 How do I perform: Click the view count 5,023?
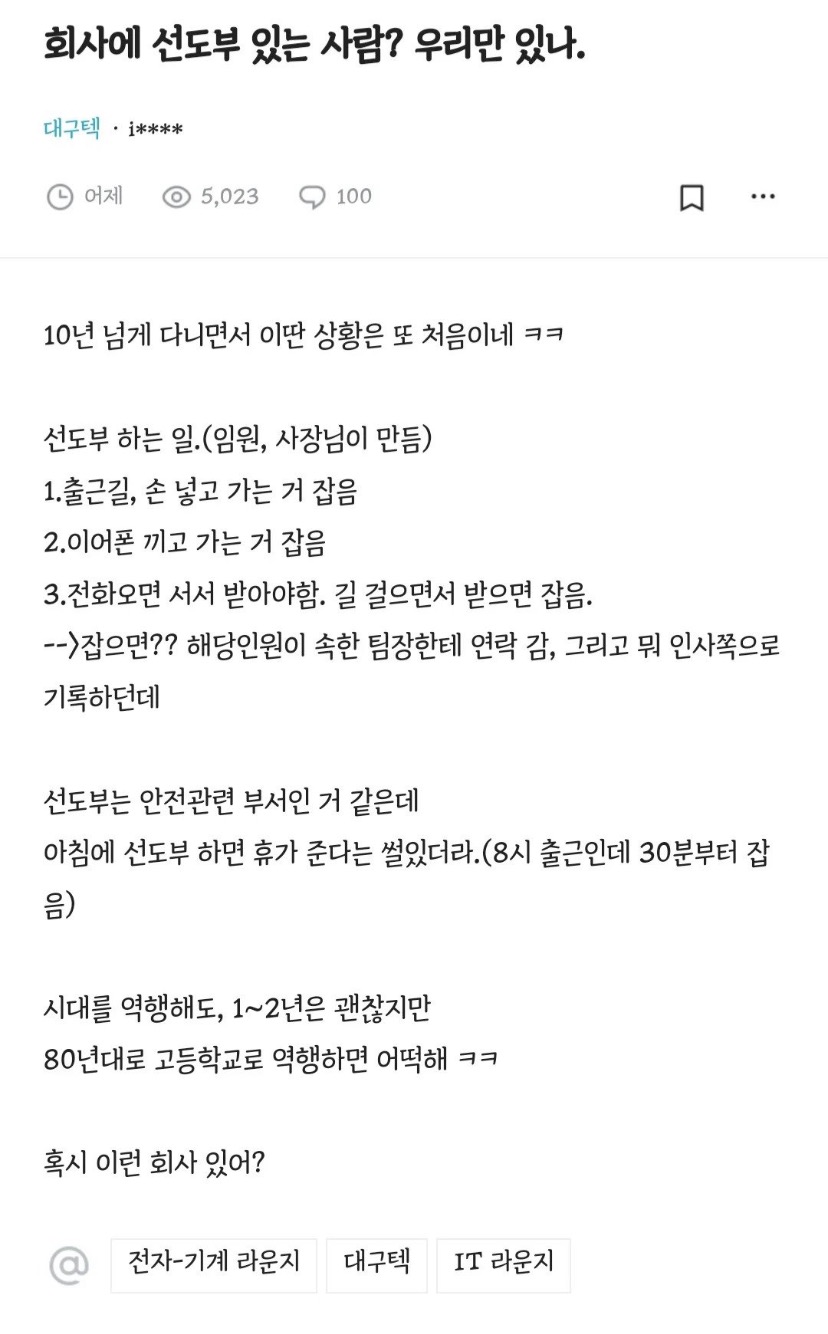point(229,197)
